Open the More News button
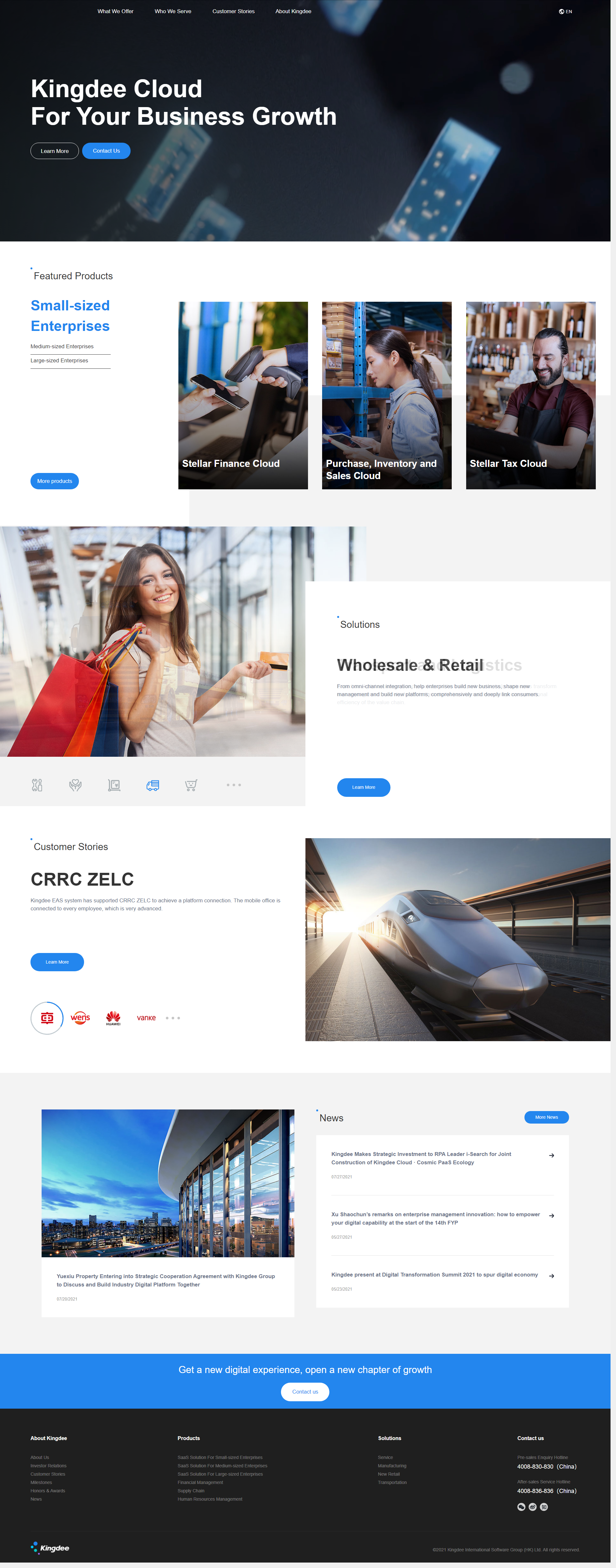 click(546, 1117)
